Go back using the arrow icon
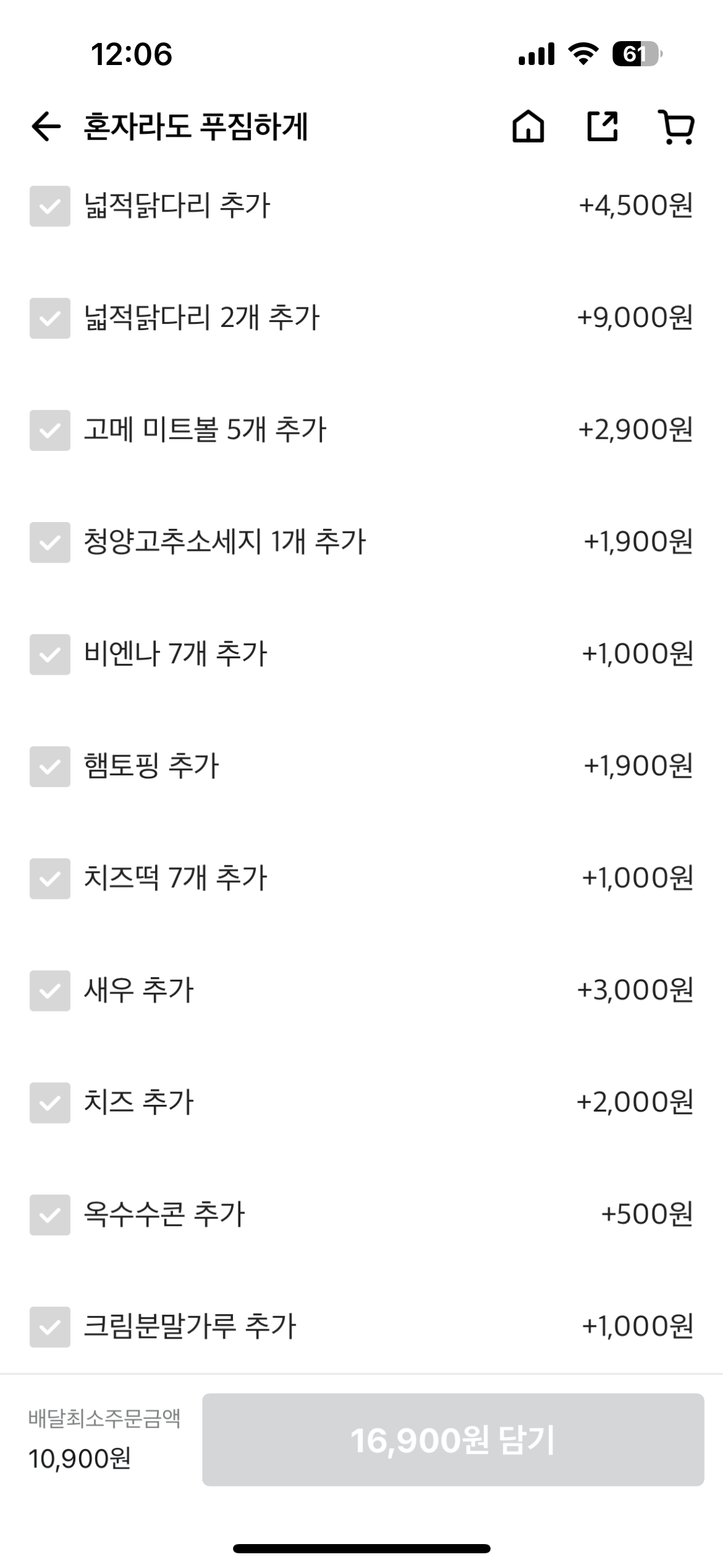This screenshot has height=1568, width=723. coord(46,127)
